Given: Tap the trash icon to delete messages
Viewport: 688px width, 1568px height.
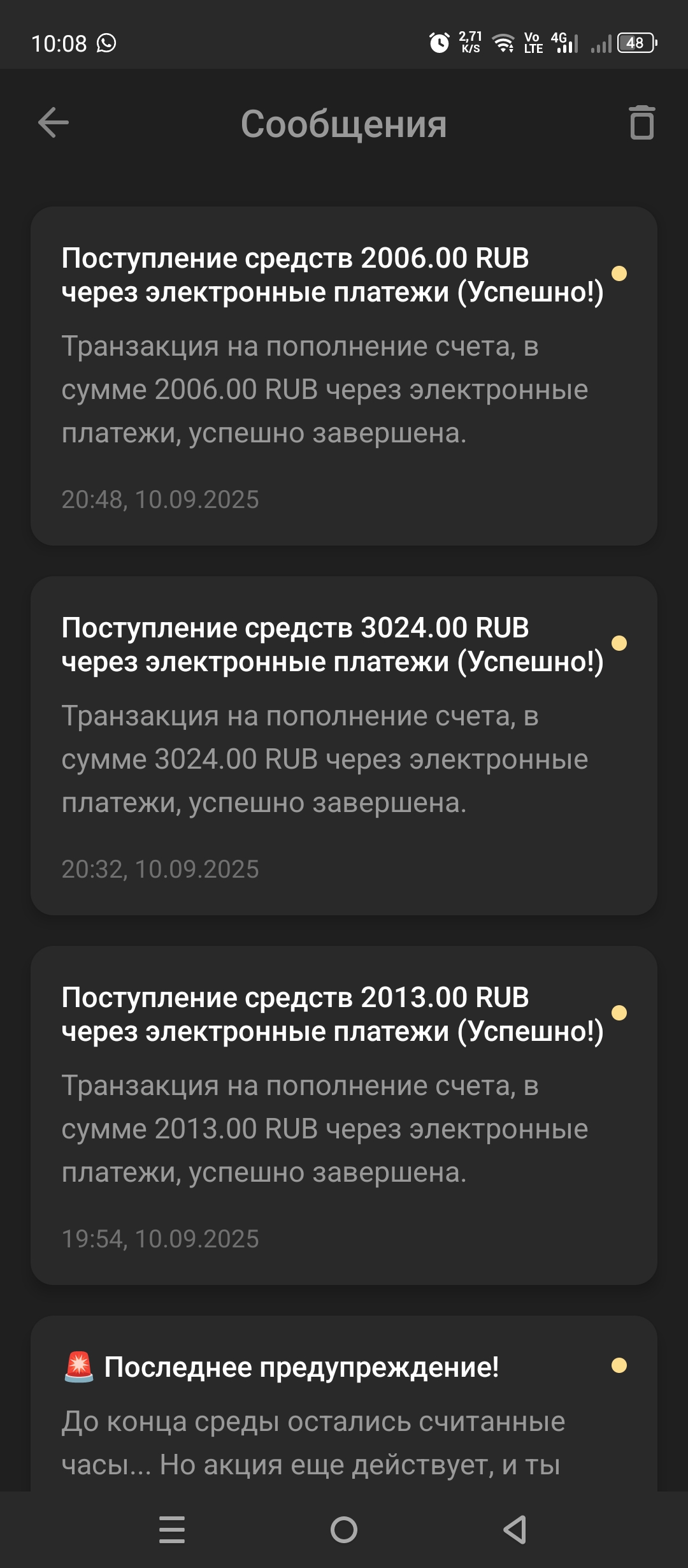Looking at the screenshot, I should tap(641, 122).
